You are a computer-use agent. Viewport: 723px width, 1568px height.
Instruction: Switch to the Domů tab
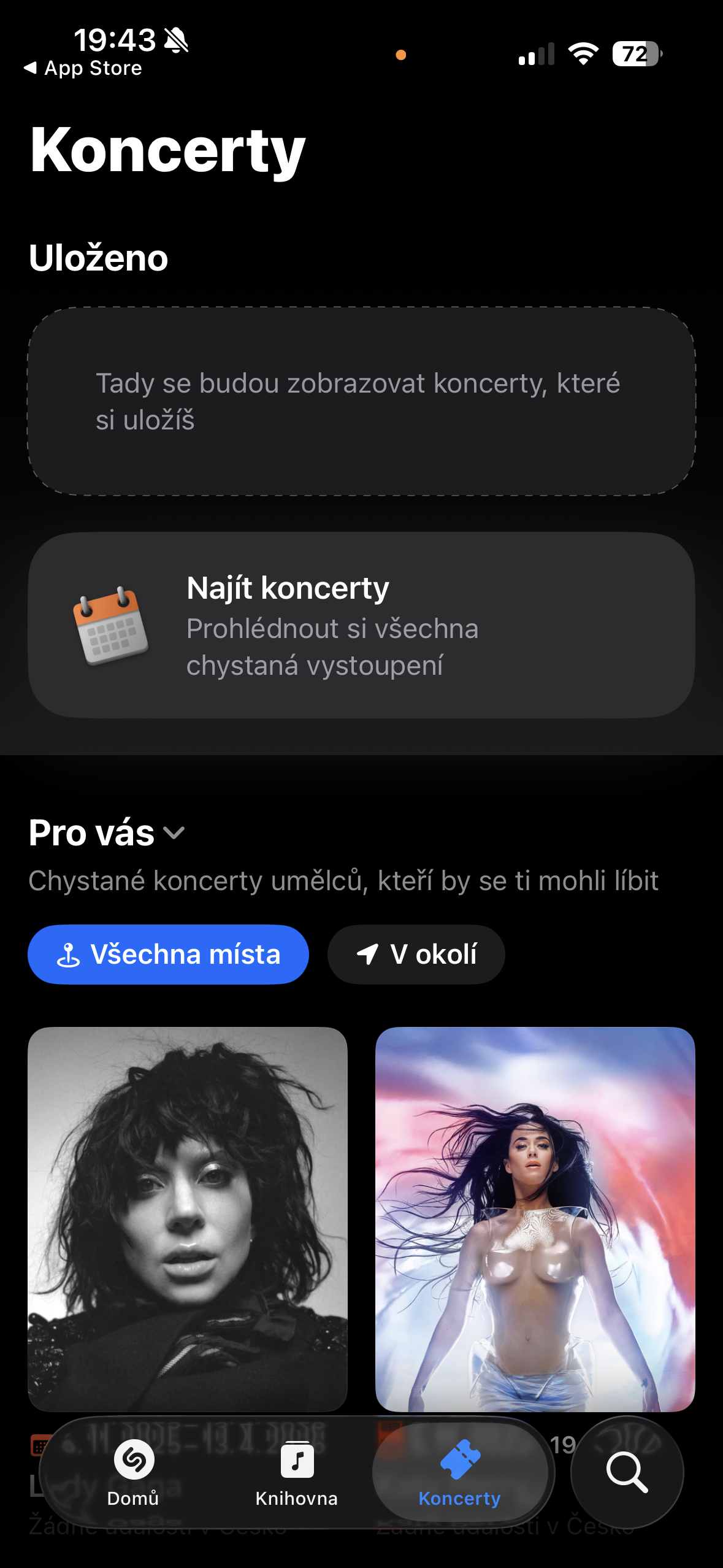pos(133,1472)
